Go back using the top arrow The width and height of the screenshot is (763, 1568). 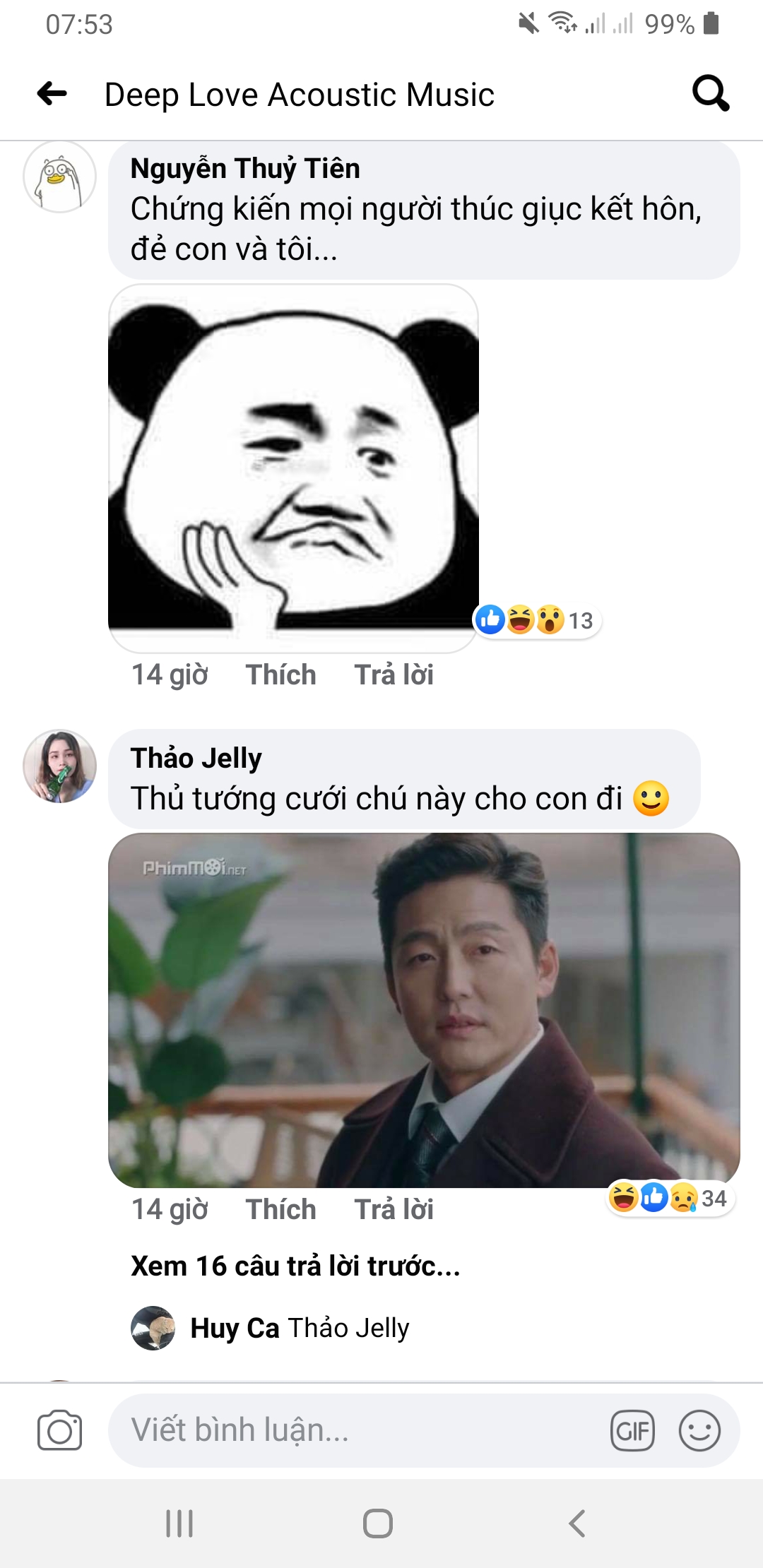[52, 93]
